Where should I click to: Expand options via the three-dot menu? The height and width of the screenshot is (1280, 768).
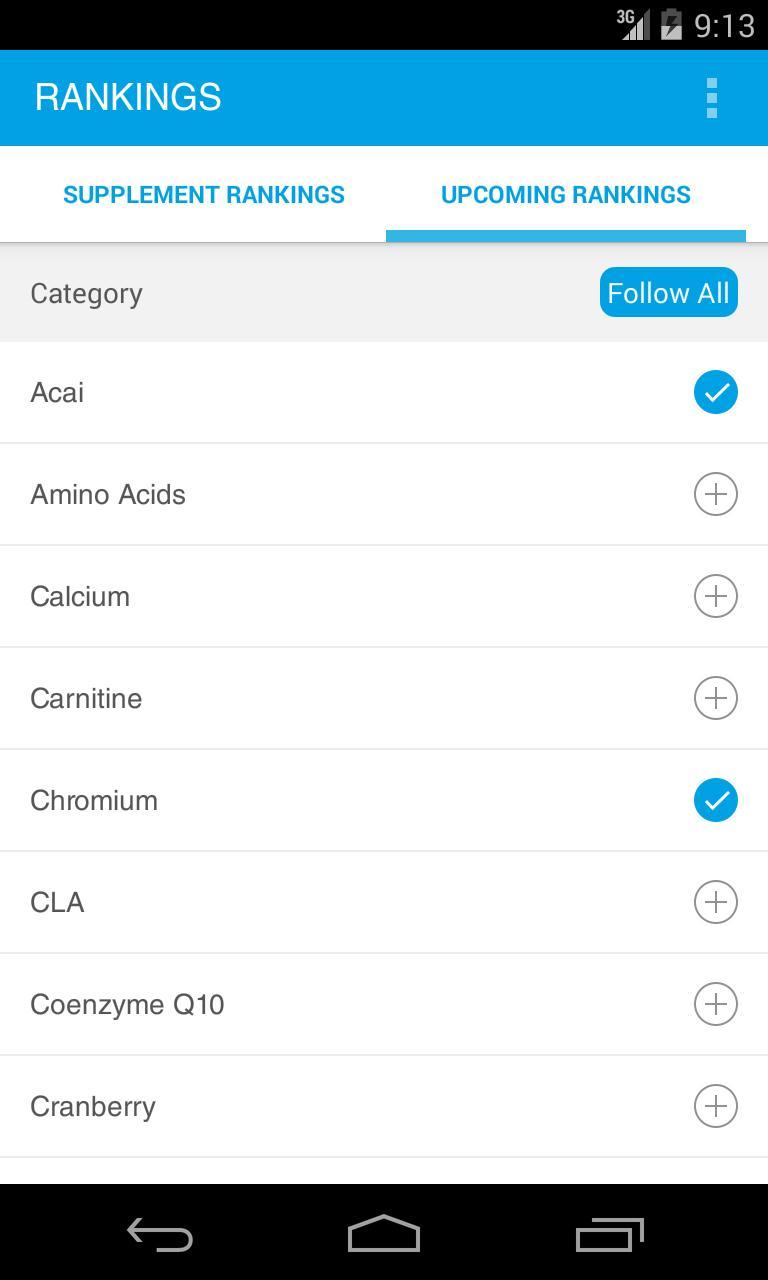click(711, 97)
